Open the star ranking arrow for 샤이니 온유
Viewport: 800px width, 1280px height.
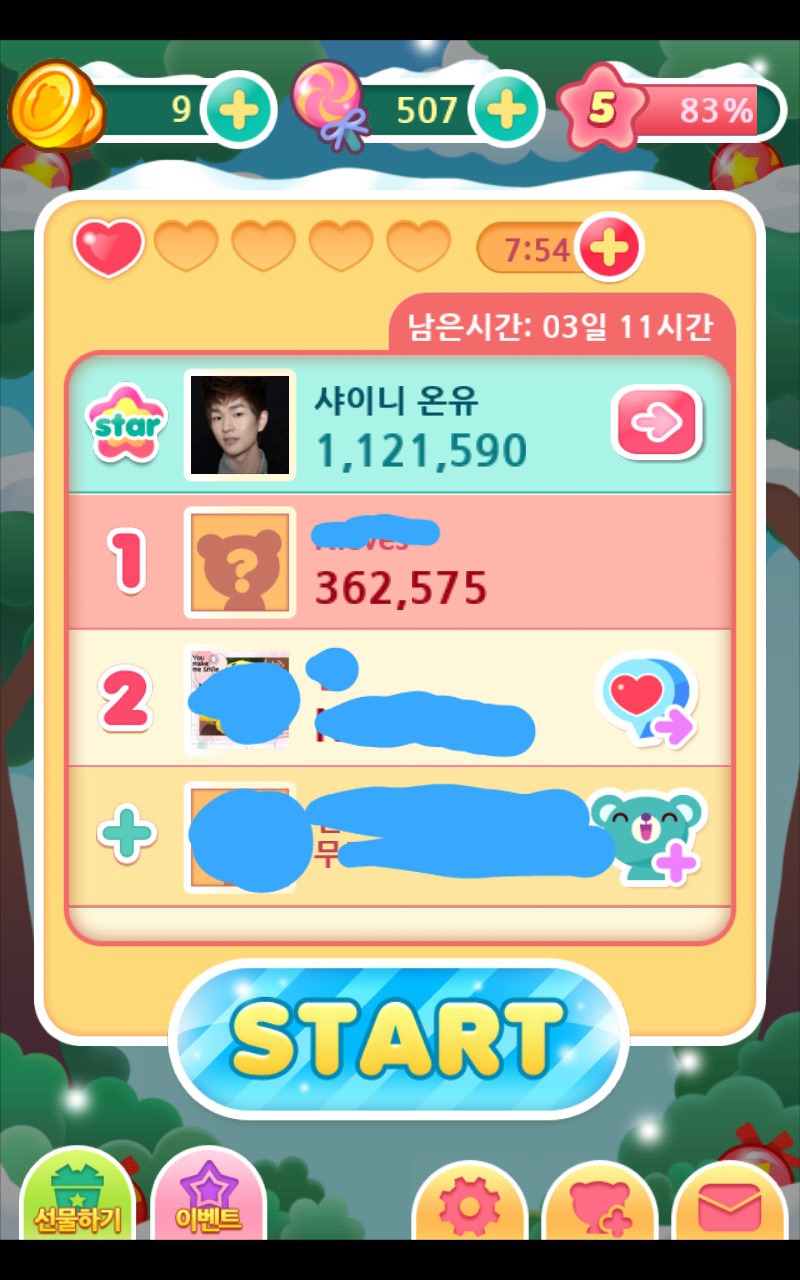tap(657, 423)
